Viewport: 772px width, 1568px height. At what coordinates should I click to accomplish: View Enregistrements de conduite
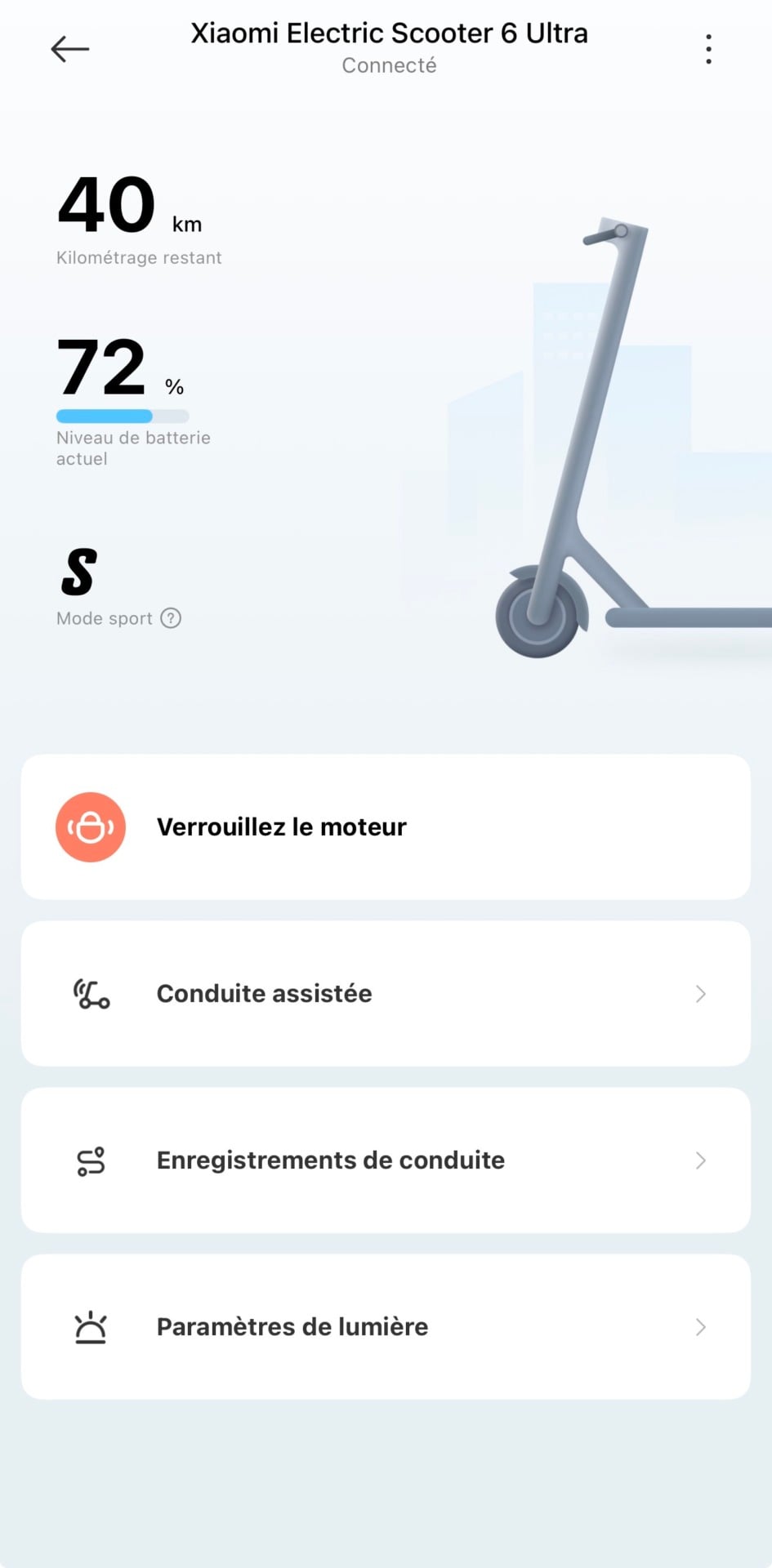386,1160
